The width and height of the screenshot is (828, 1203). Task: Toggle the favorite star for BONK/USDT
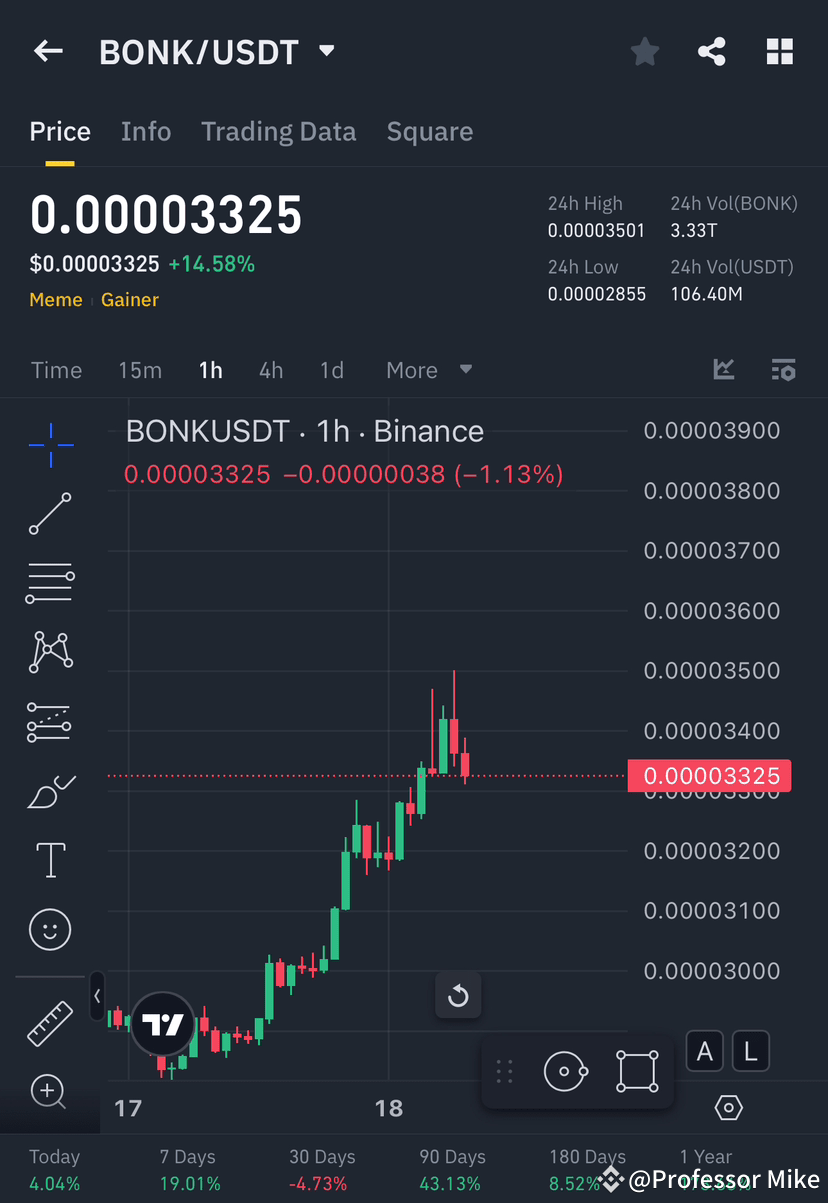click(x=645, y=51)
